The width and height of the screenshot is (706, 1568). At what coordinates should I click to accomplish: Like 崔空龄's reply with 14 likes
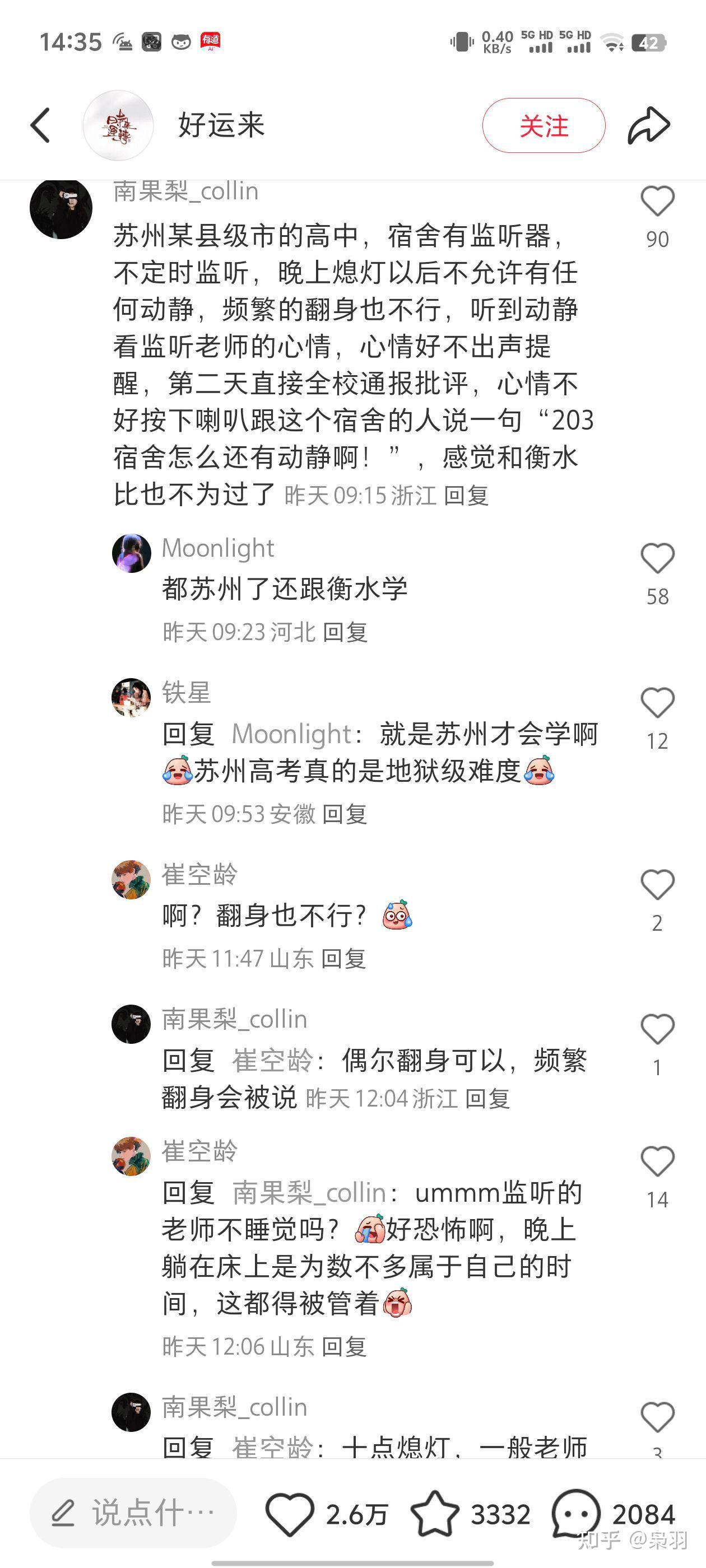click(657, 1161)
